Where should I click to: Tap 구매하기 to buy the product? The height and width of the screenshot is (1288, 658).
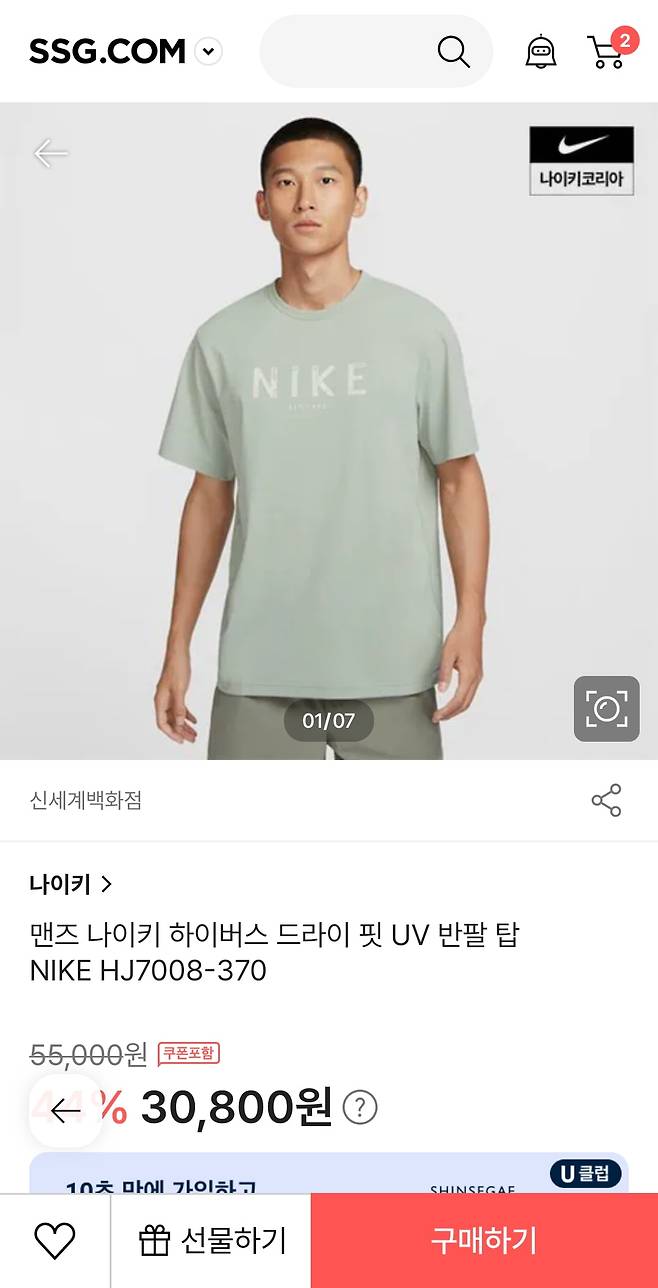click(484, 1241)
